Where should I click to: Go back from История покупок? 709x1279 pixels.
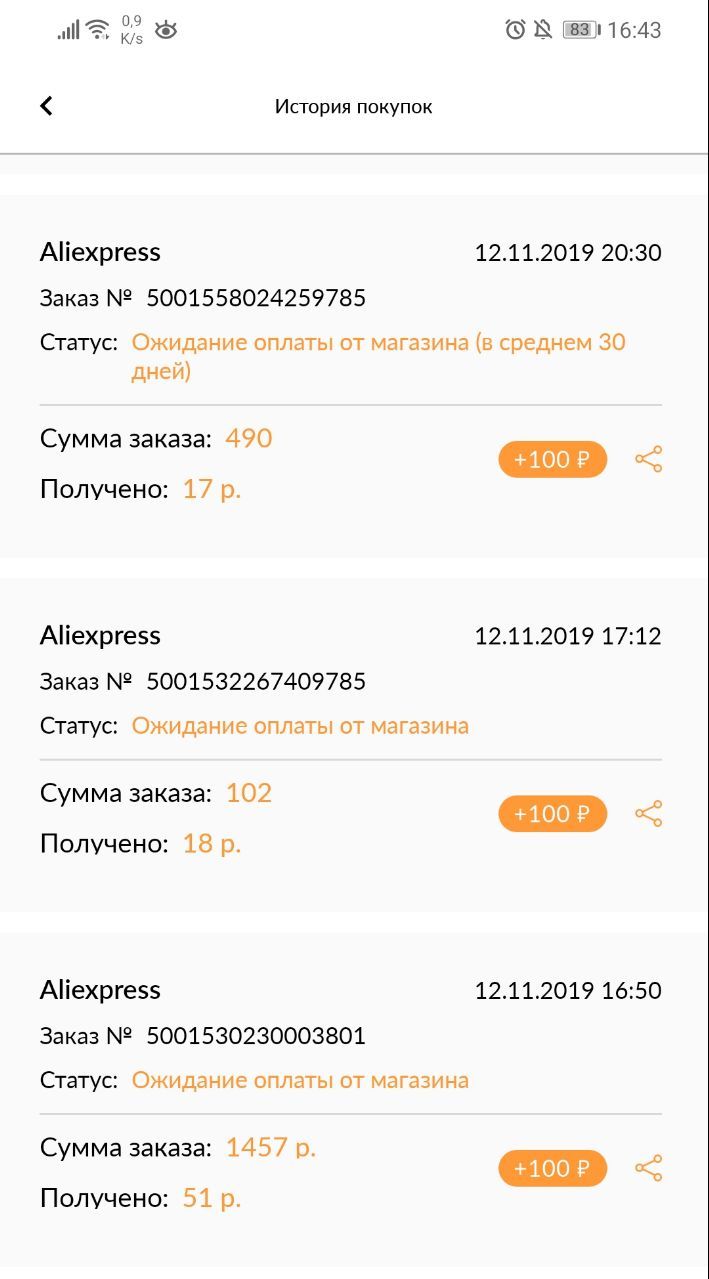click(46, 106)
